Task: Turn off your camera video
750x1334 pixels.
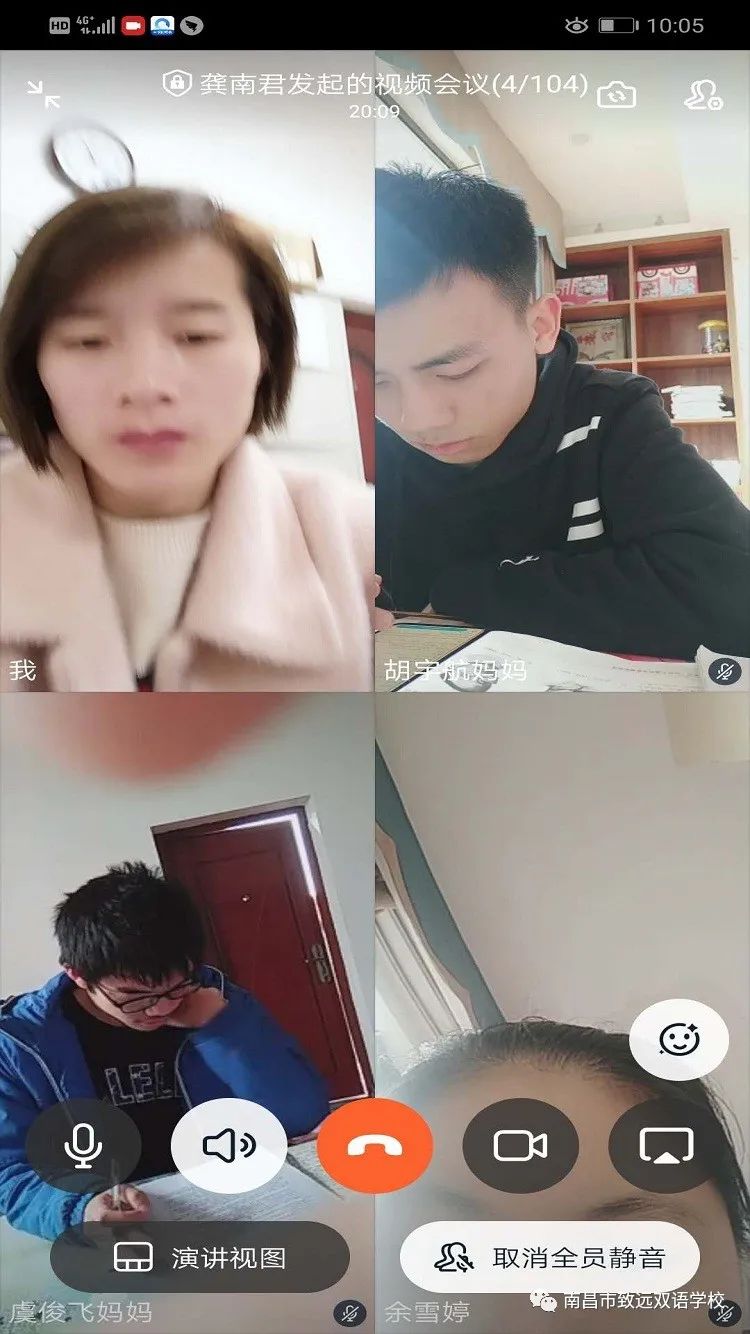Action: (520, 1146)
